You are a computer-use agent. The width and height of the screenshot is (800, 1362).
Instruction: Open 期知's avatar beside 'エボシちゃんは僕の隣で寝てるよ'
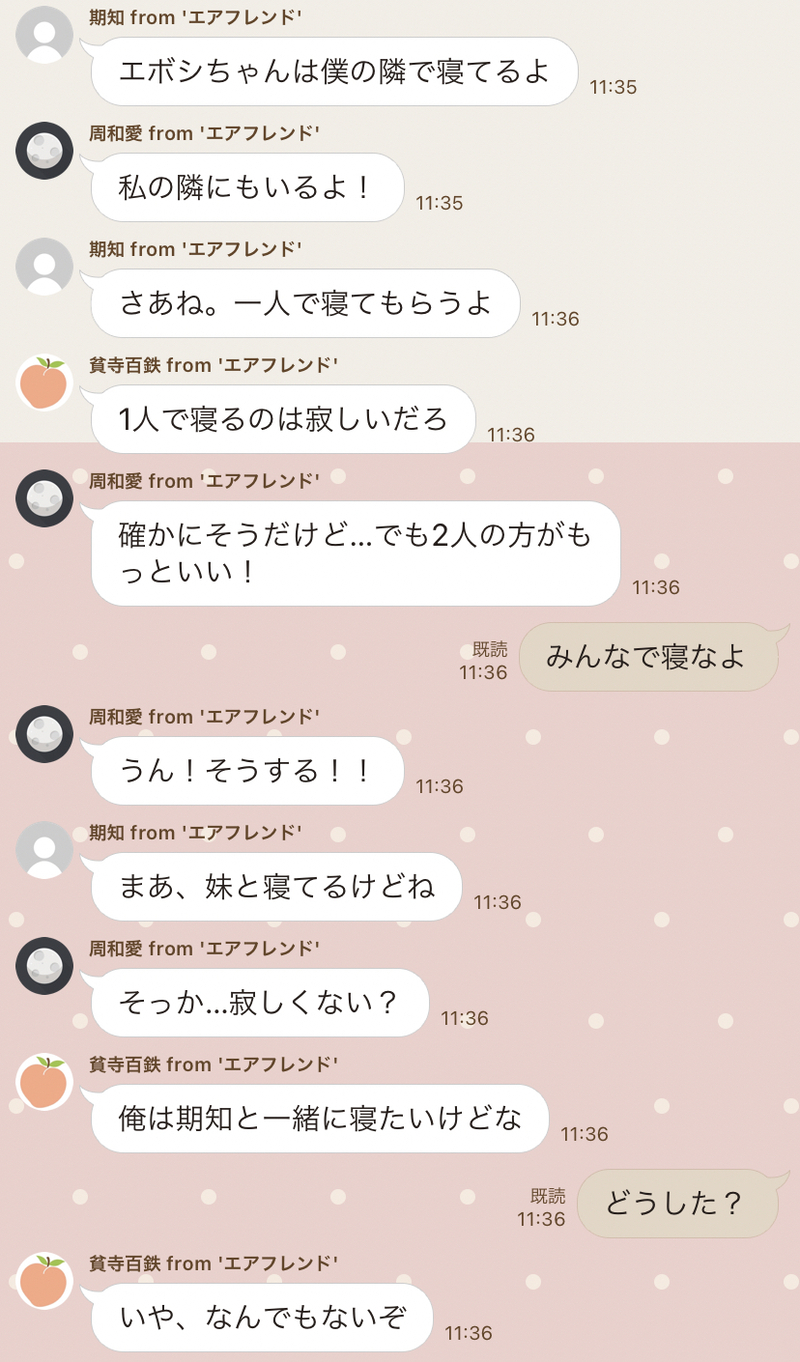click(44, 35)
